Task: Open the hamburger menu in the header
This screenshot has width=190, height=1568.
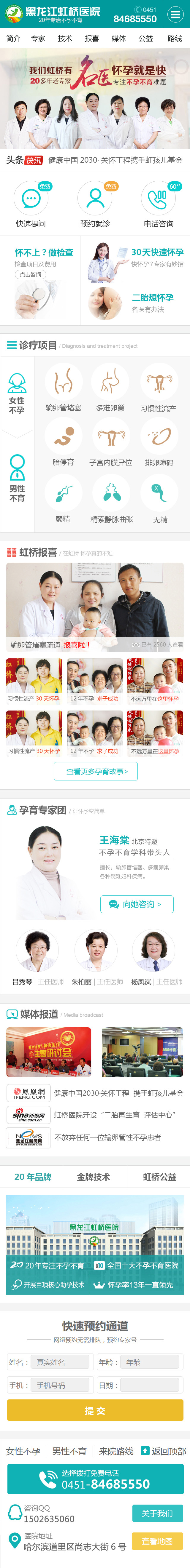Action: click(175, 14)
